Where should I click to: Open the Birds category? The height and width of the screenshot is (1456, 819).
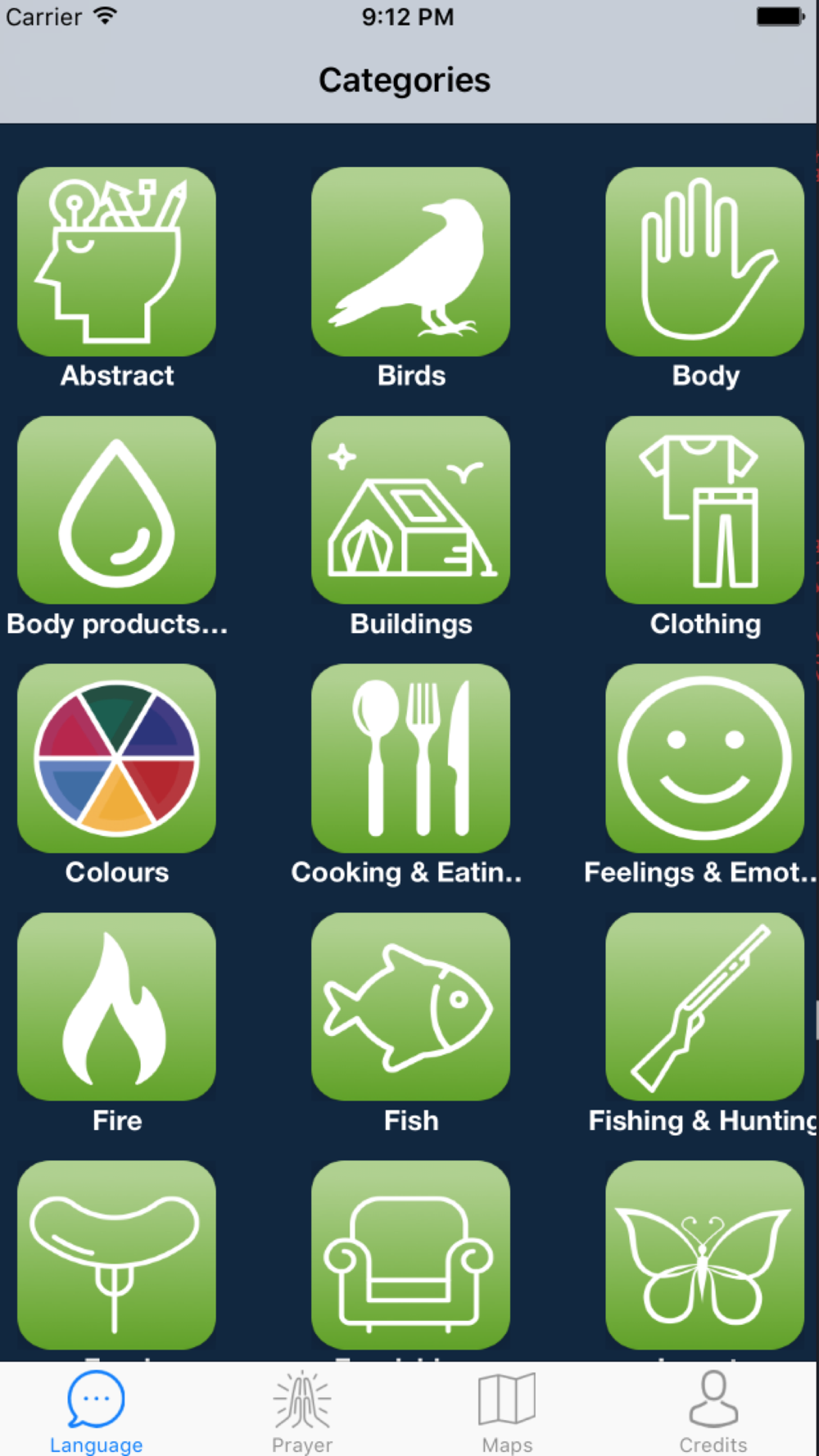[410, 262]
